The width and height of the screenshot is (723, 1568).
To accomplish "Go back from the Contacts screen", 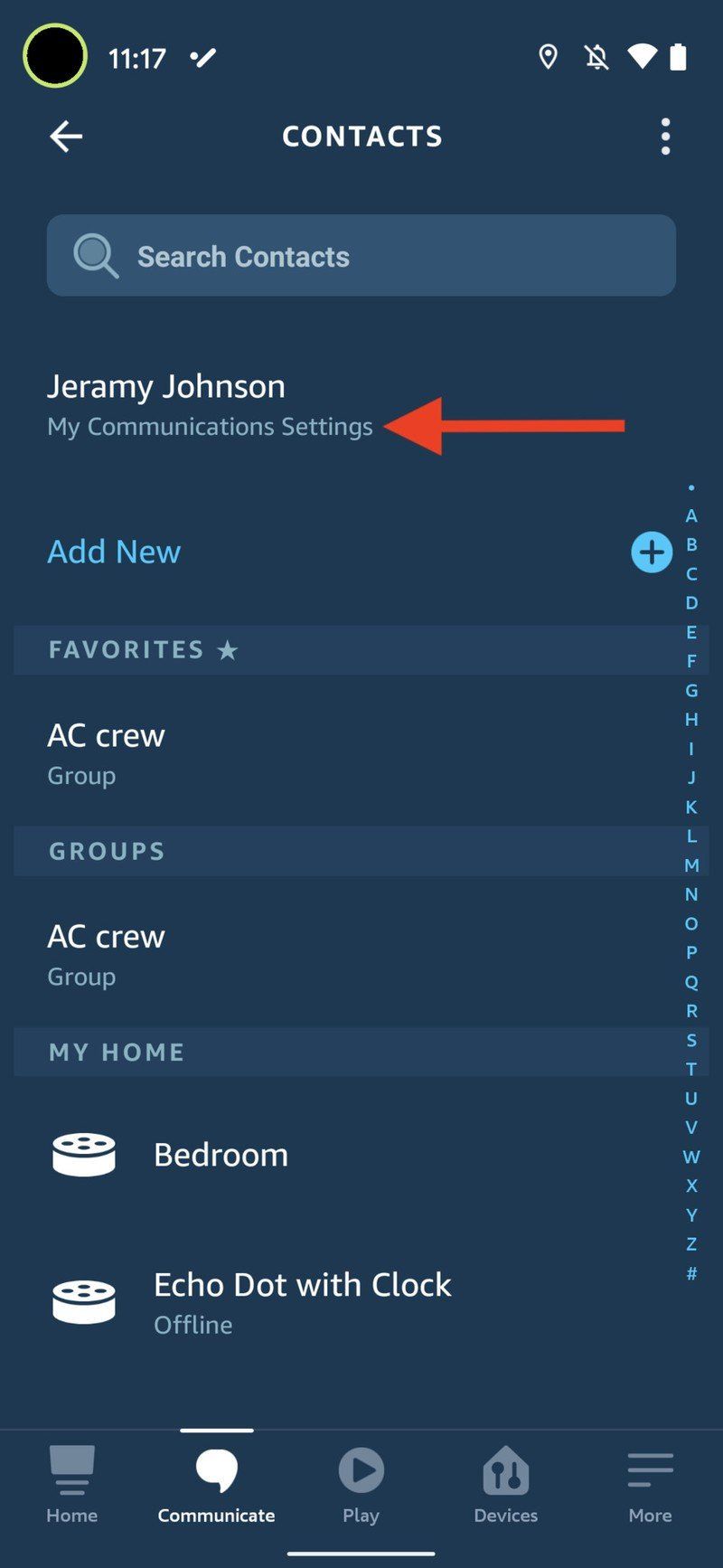I will pyautogui.click(x=66, y=137).
